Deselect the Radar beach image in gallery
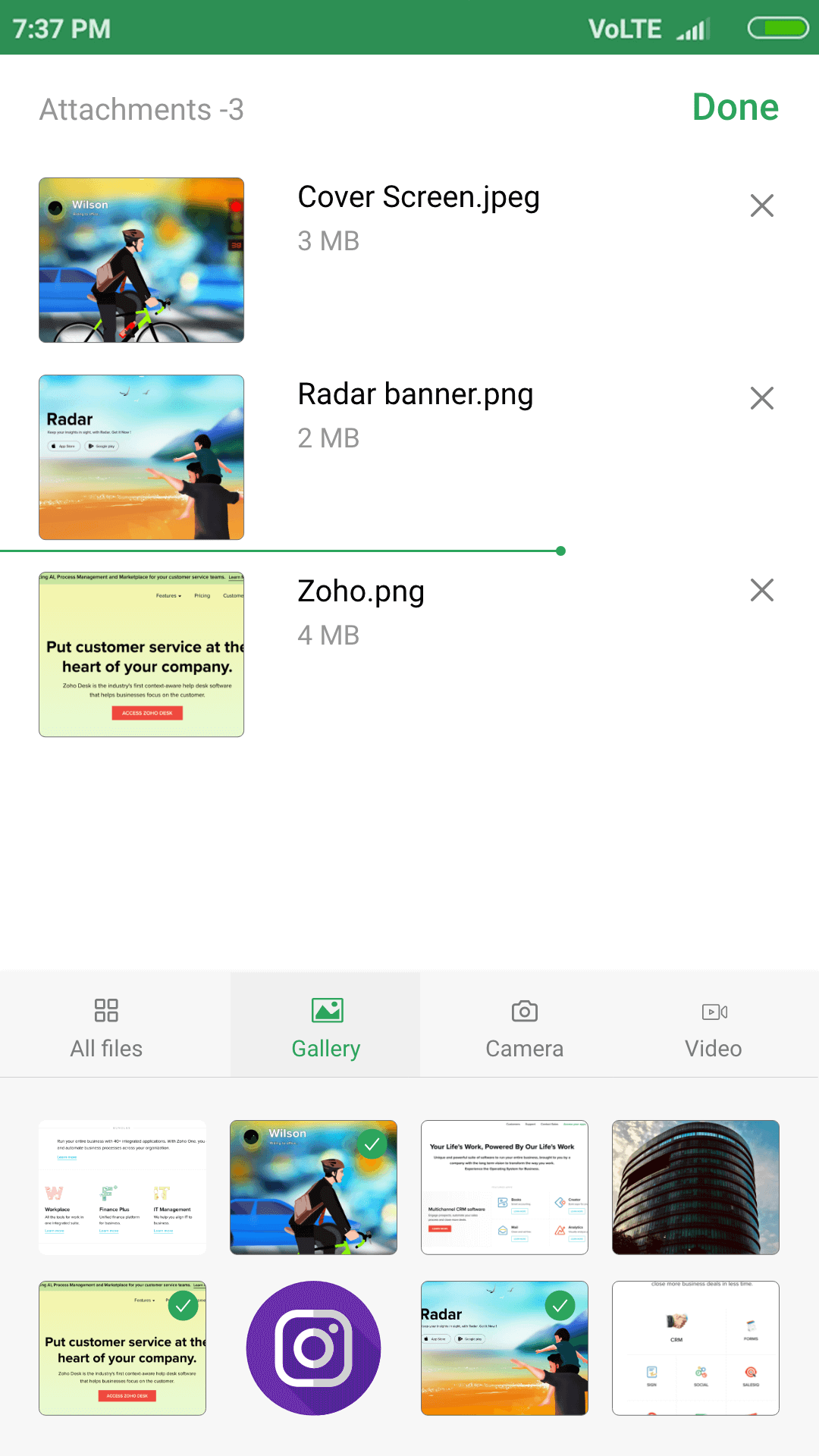Viewport: 819px width, 1456px height. point(504,1348)
